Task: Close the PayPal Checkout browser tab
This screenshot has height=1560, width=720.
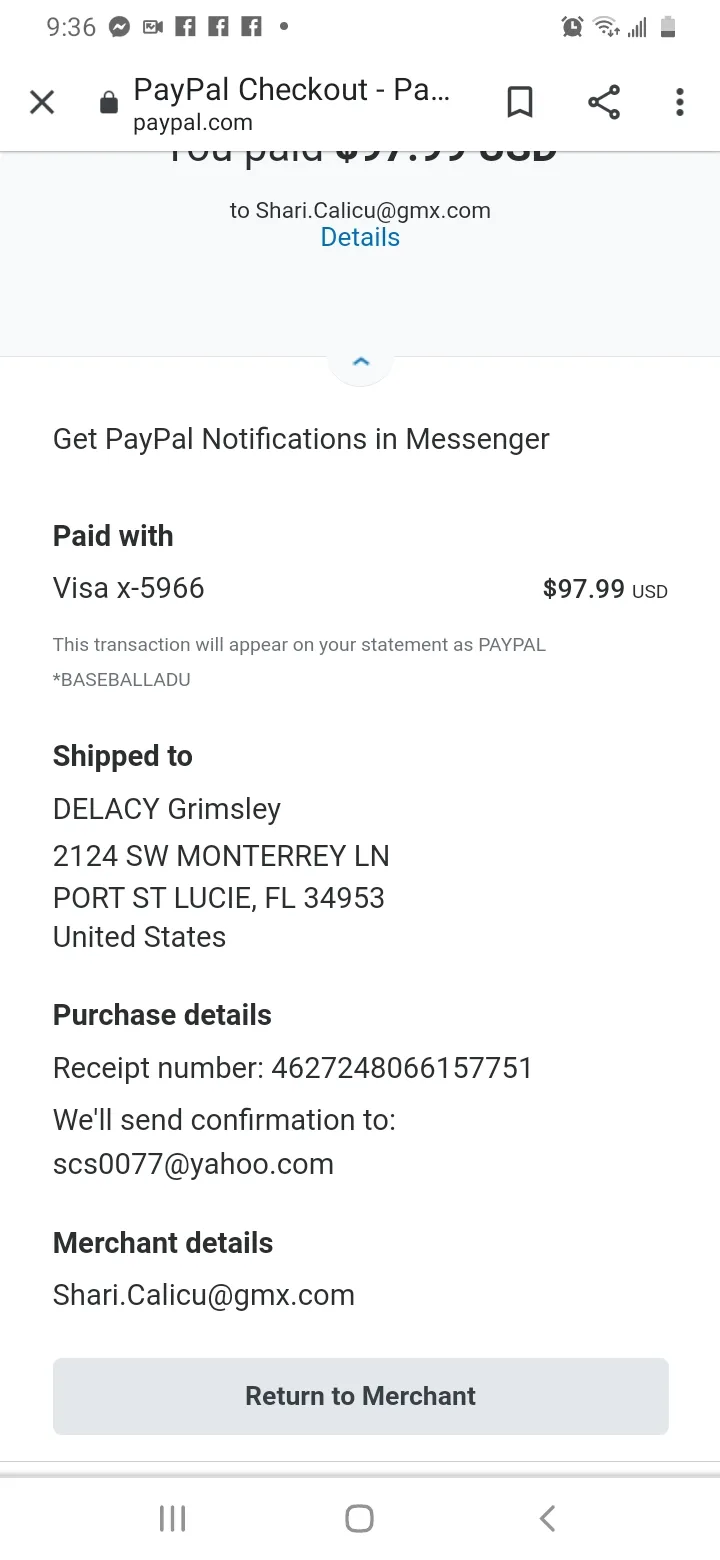Action: [x=42, y=102]
